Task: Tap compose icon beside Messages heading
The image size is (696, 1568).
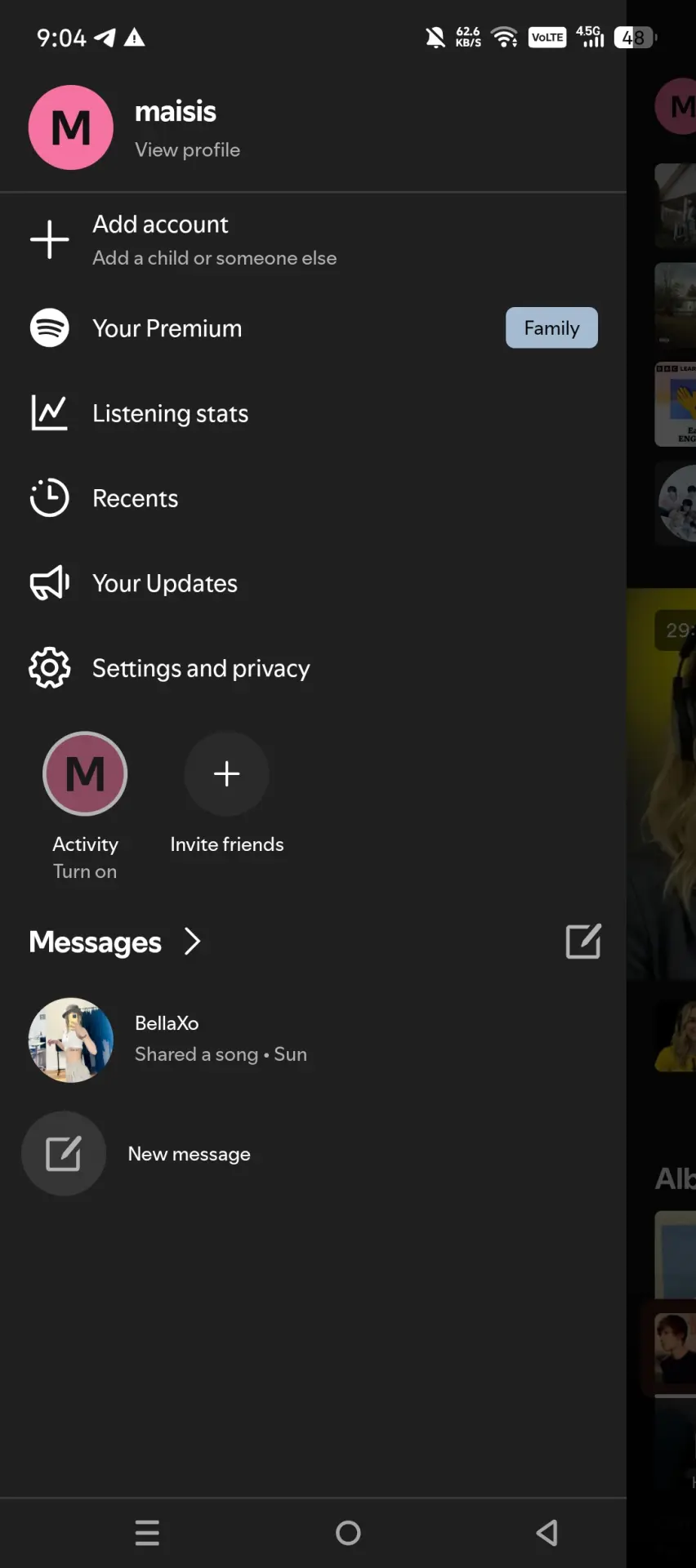Action: tap(583, 942)
